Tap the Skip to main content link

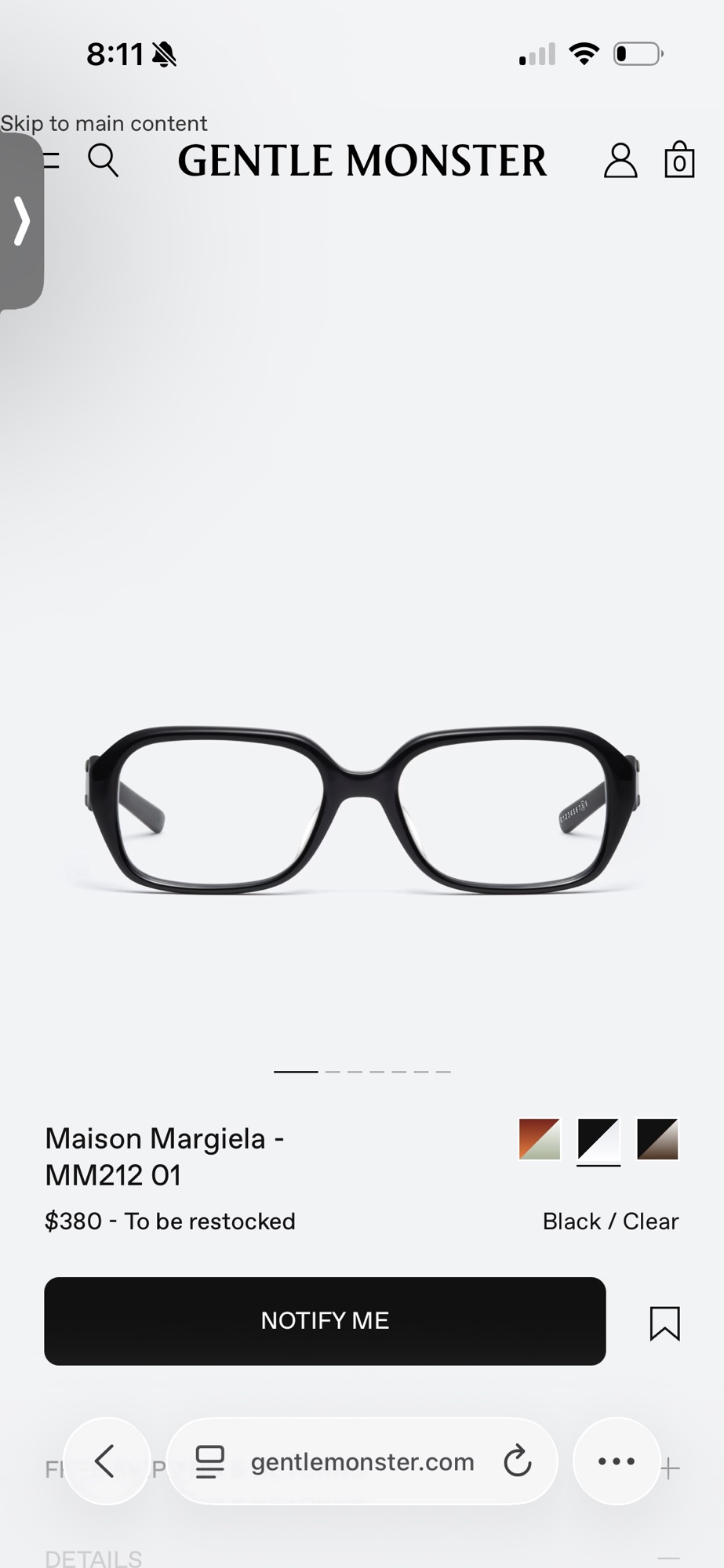(x=104, y=123)
